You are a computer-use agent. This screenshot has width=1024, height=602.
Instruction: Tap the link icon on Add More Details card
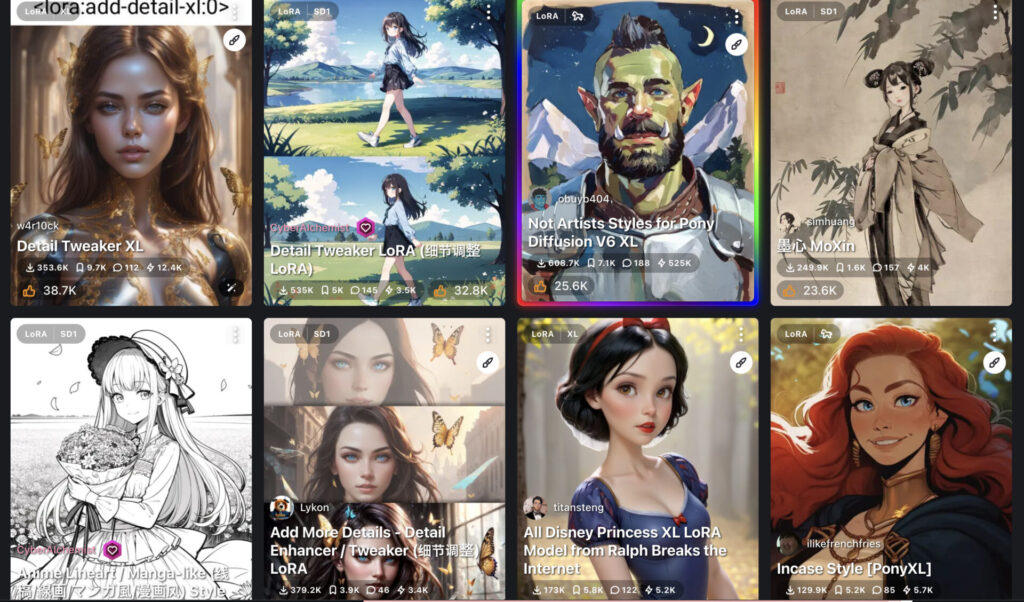487,362
